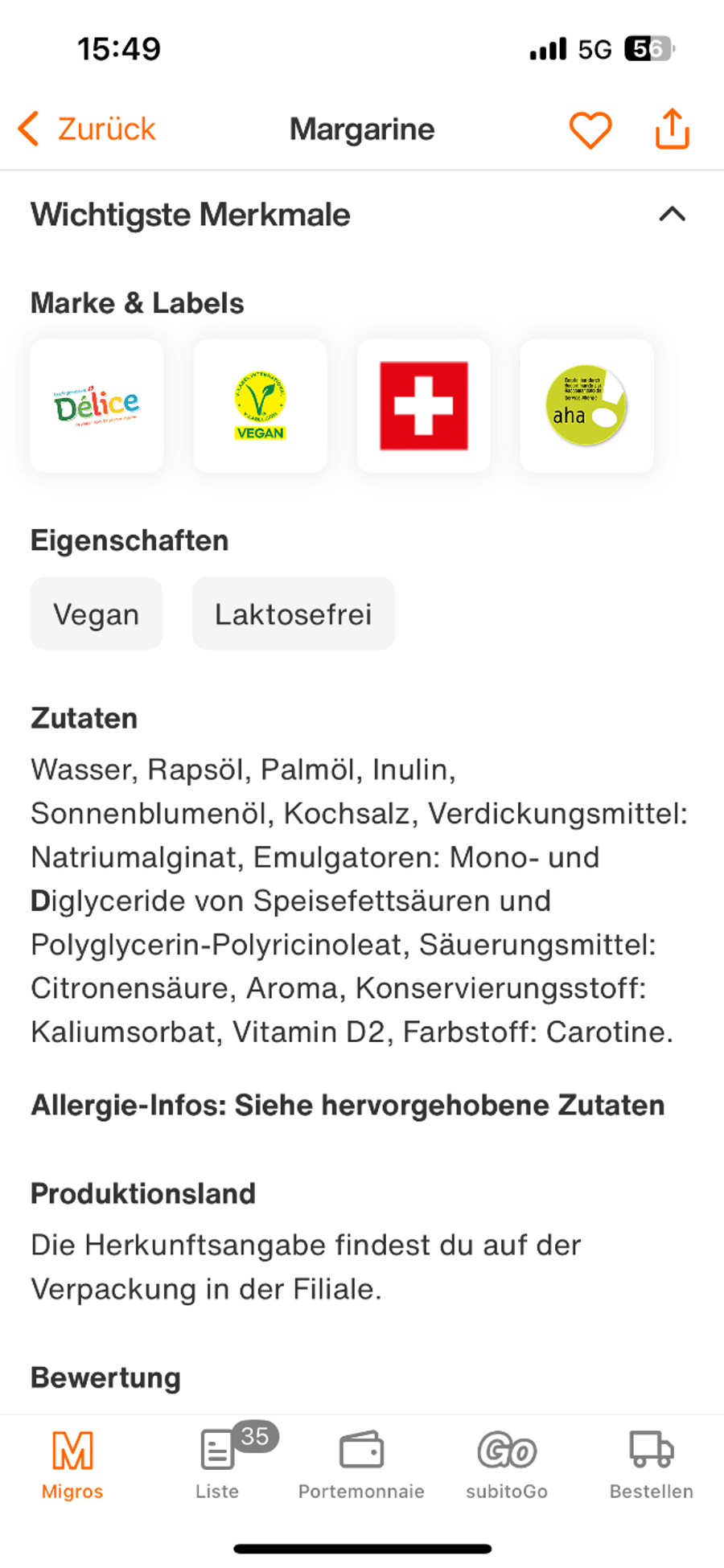Switch to the Migros tab
The image size is (724, 1568).
(x=72, y=1465)
